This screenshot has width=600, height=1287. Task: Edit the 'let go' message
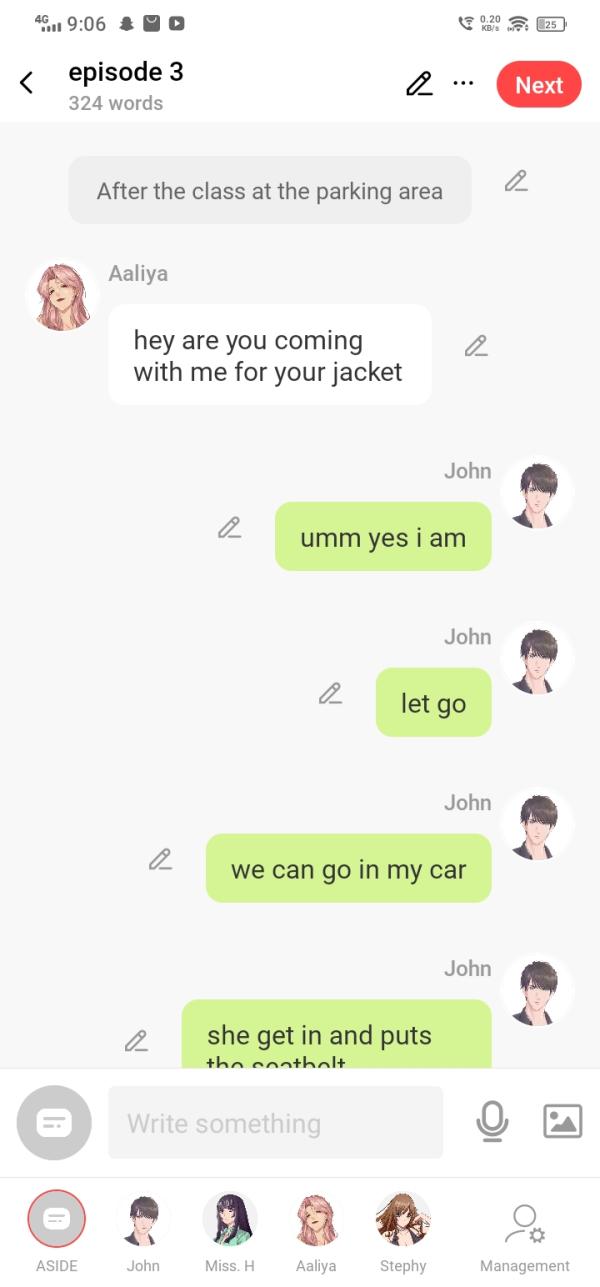point(330,693)
